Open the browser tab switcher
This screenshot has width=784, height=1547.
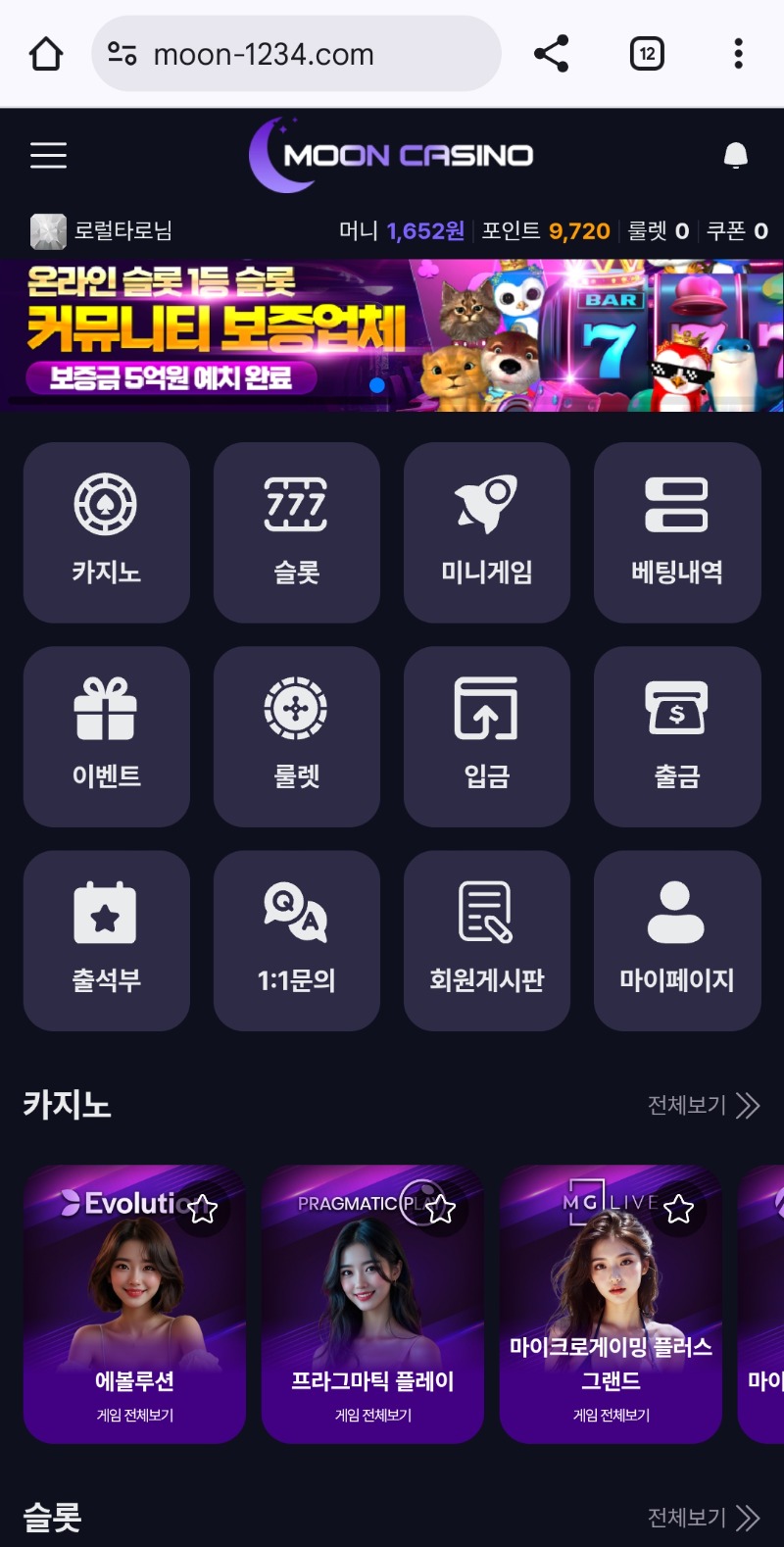click(647, 54)
